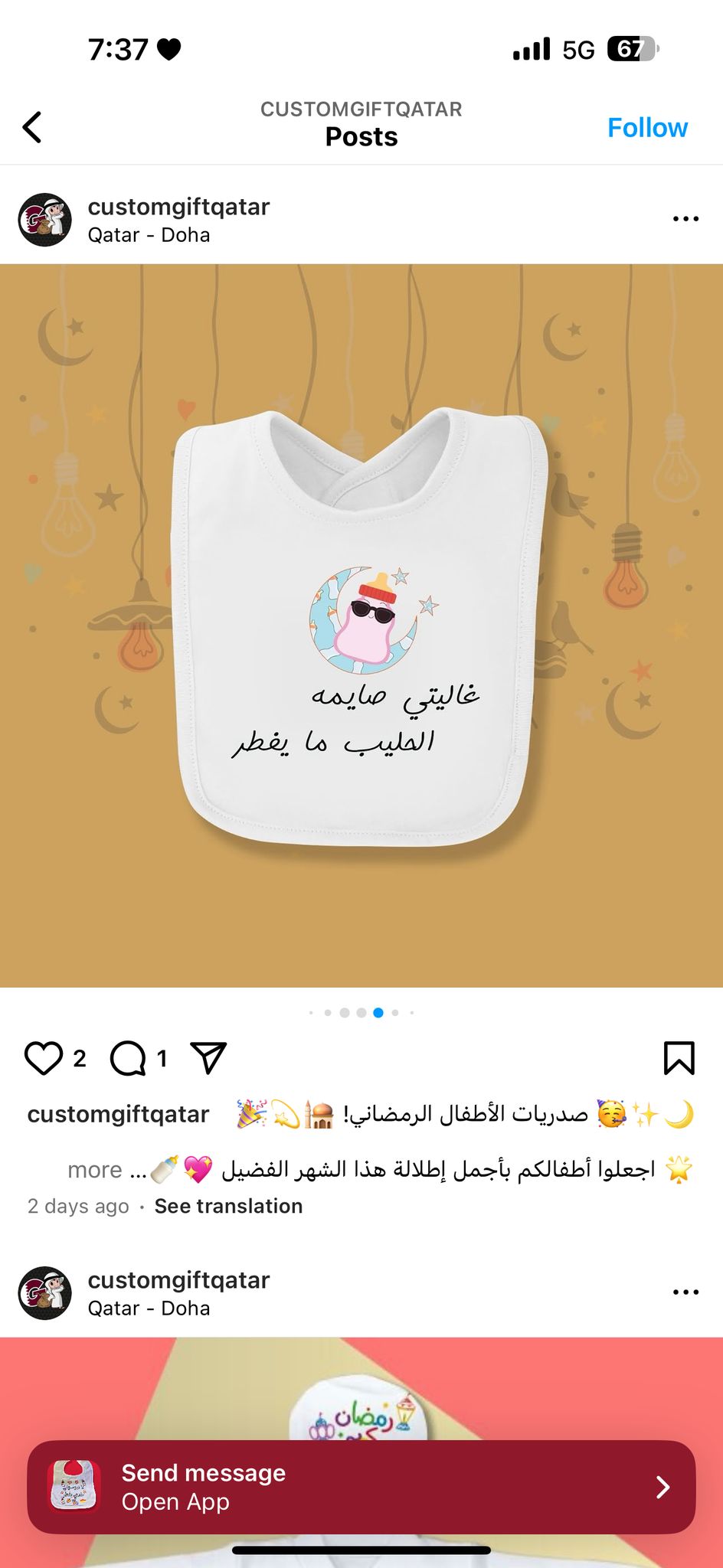Expand caption with "more"

[x=94, y=1169]
